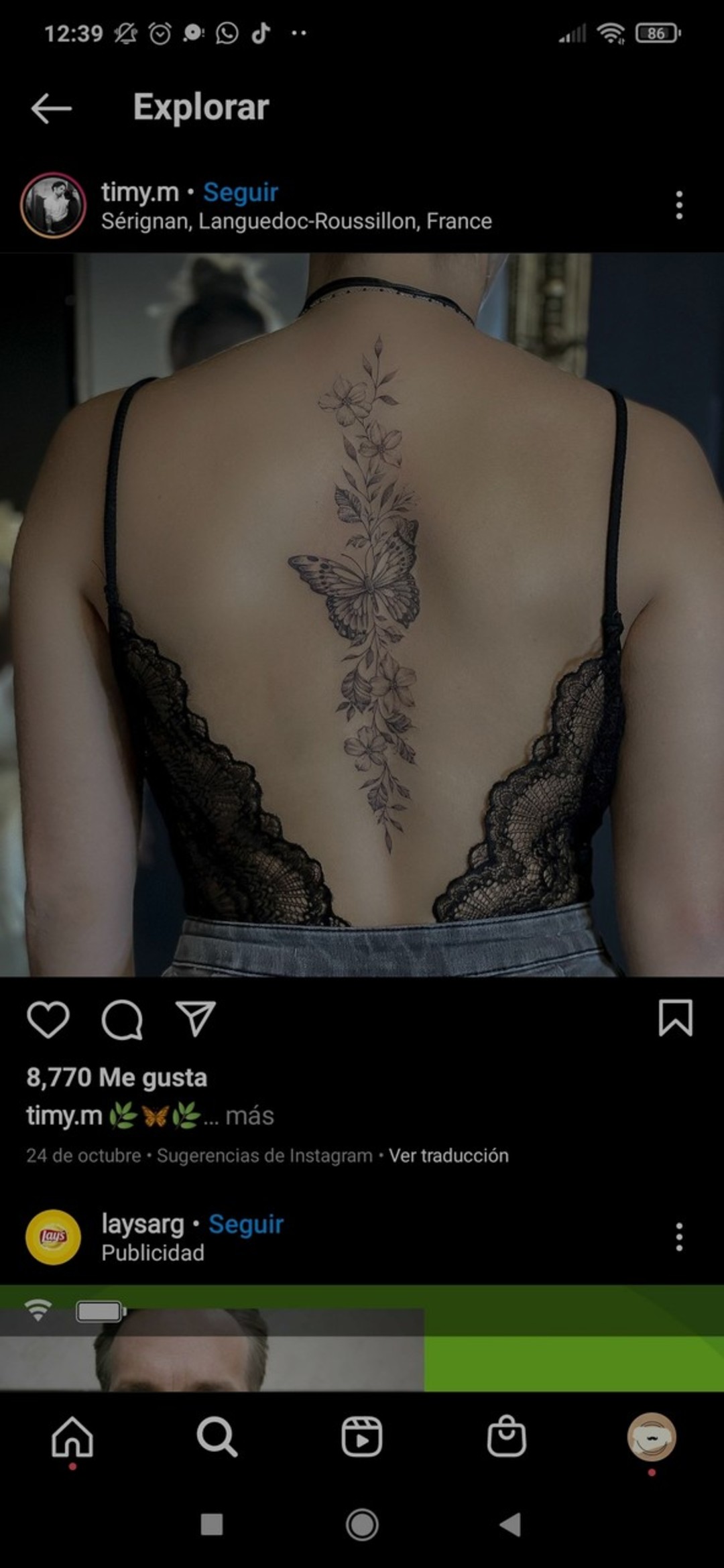Open the Sérignan, Languedoc-Roussillon location
This screenshot has height=1568, width=724.
point(296,221)
